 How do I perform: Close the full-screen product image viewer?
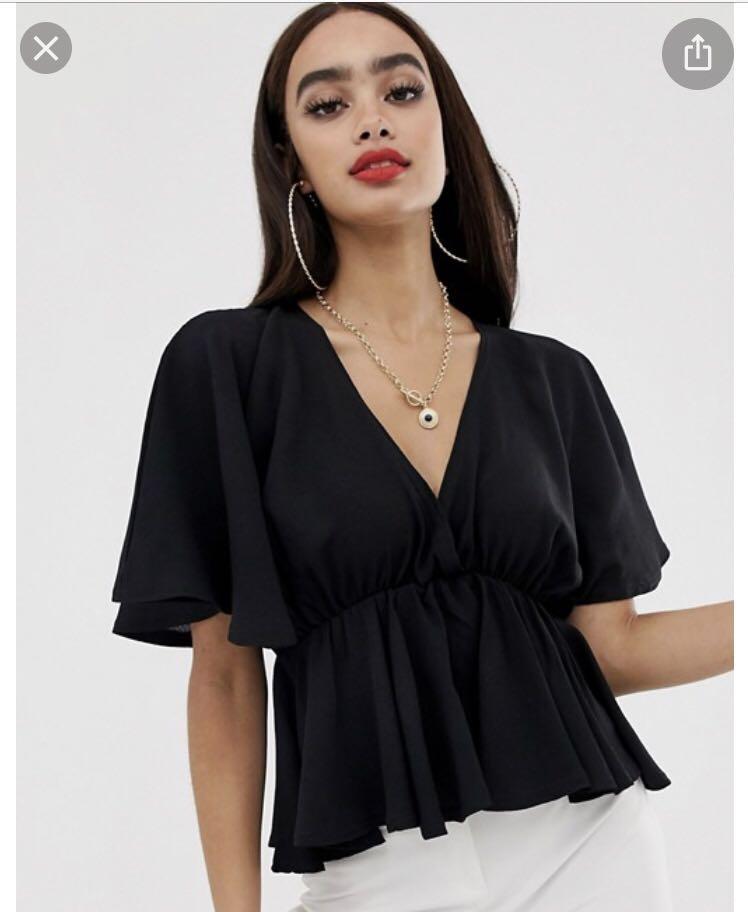click(x=46, y=48)
